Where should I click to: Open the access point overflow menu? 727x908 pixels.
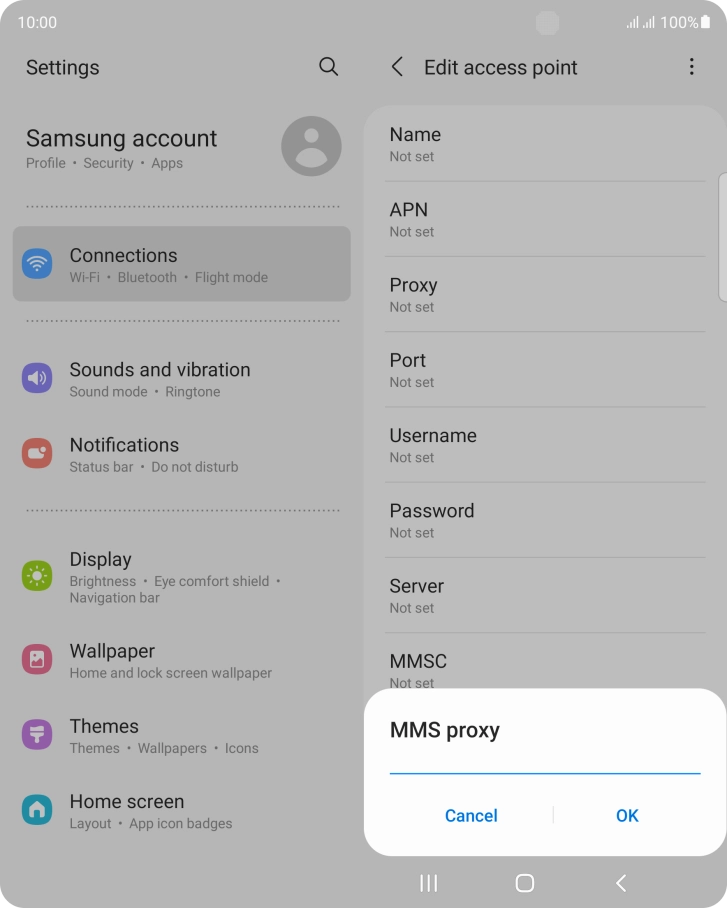click(691, 67)
